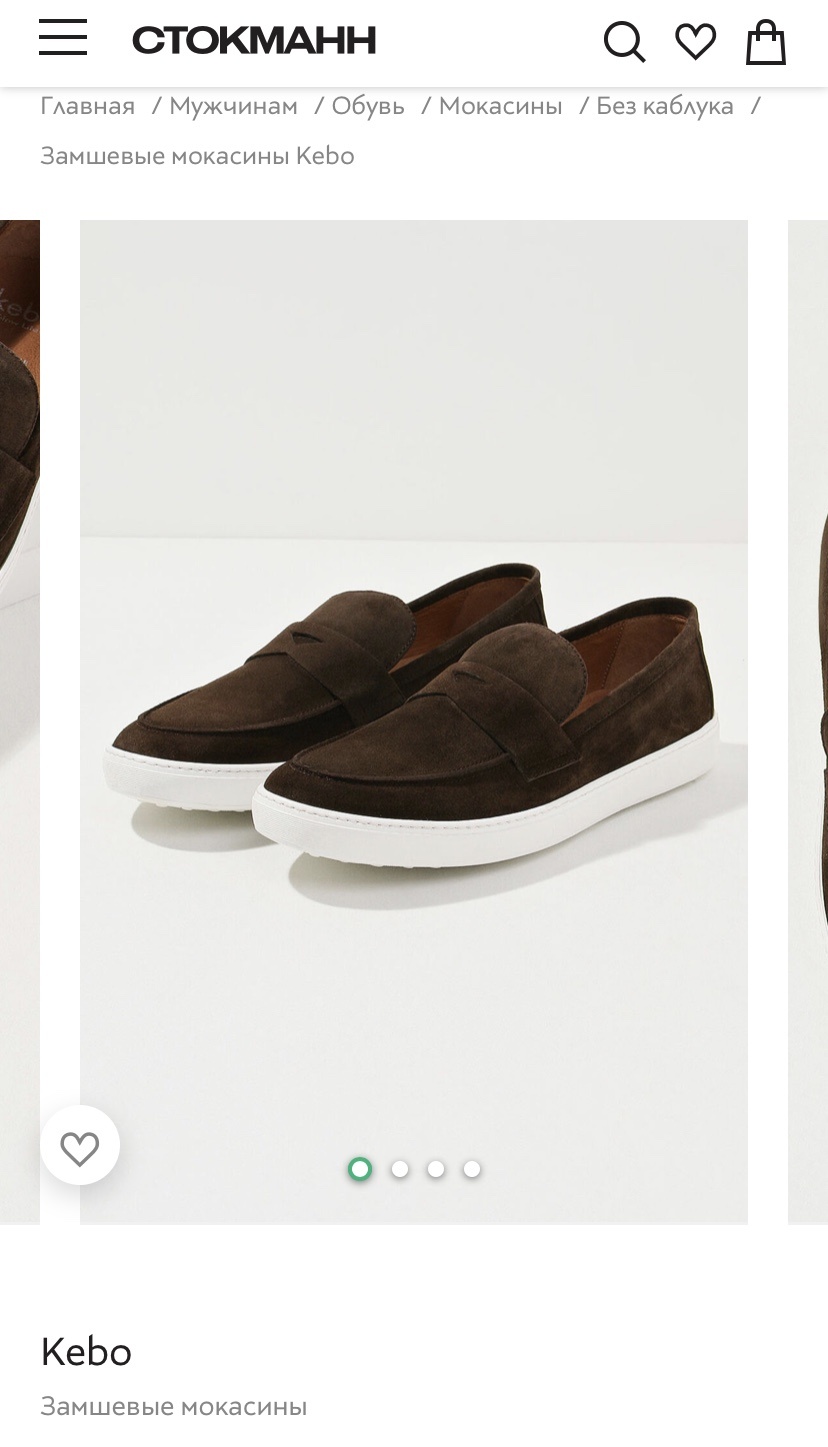The width and height of the screenshot is (828, 1447).
Task: Jump to the second product photo dot
Action: click(400, 1169)
